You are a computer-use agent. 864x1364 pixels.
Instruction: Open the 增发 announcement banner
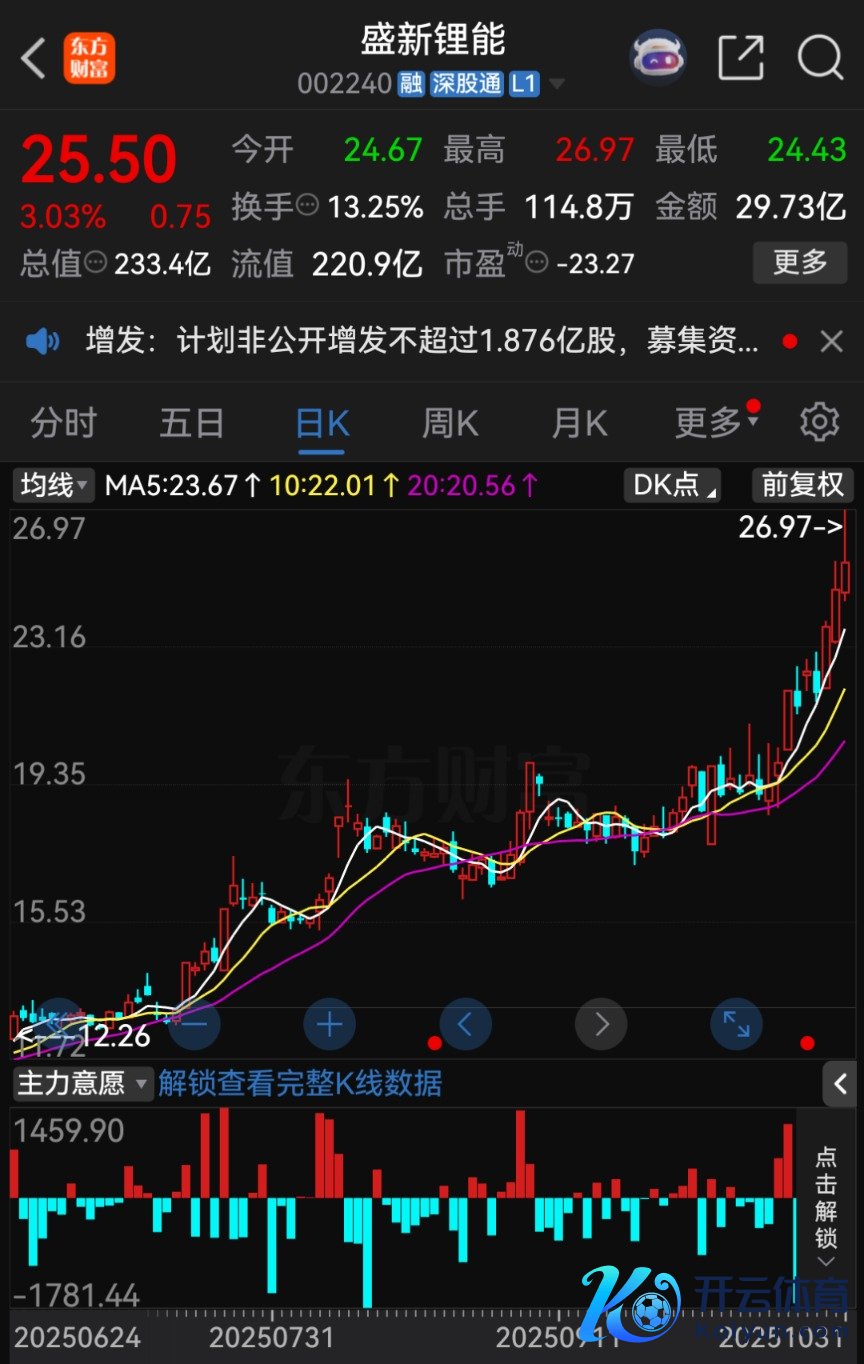coord(420,342)
